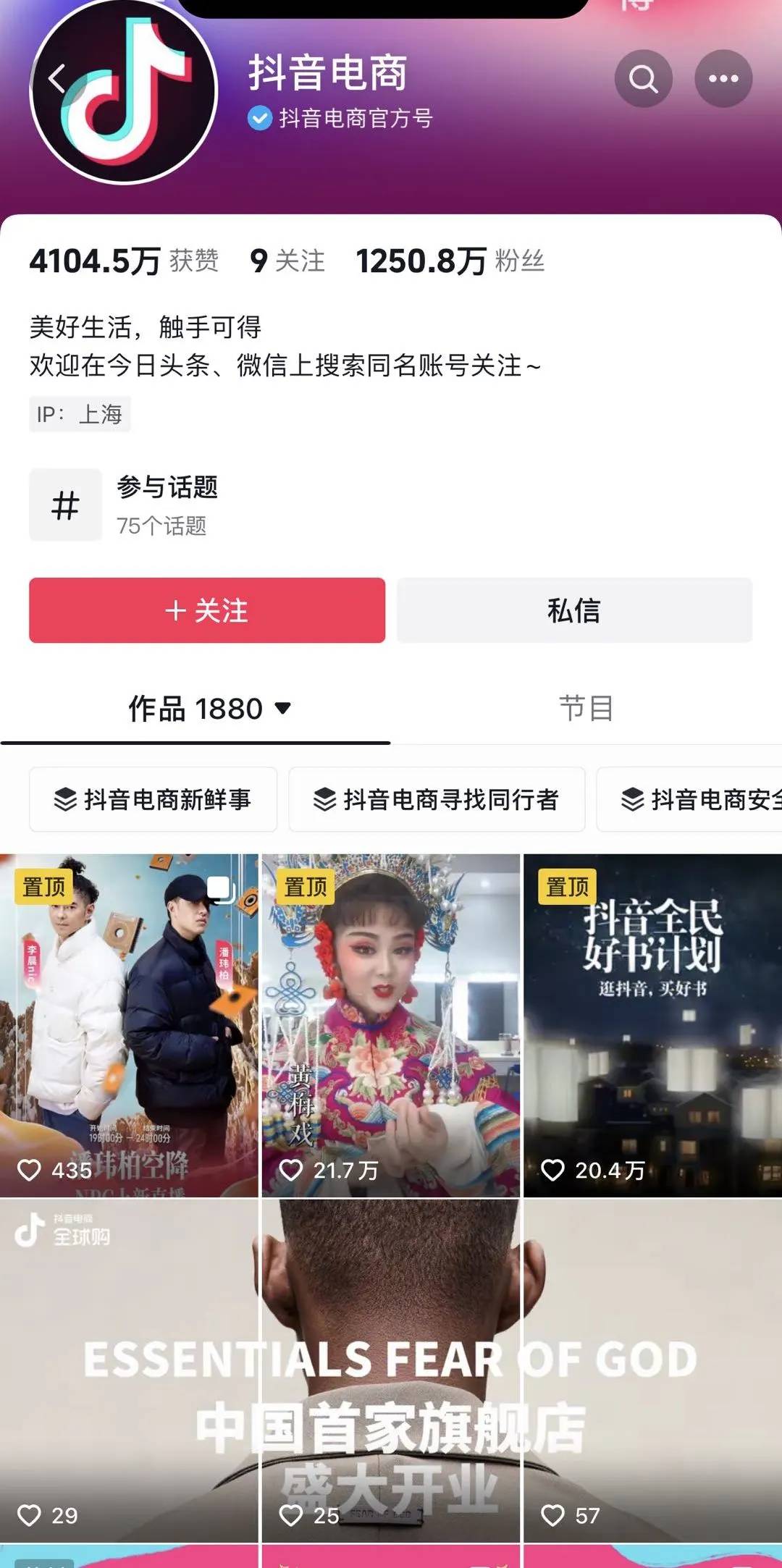Open the 全球购 video with 29 likes
The image size is (782, 1568).
point(129,1370)
